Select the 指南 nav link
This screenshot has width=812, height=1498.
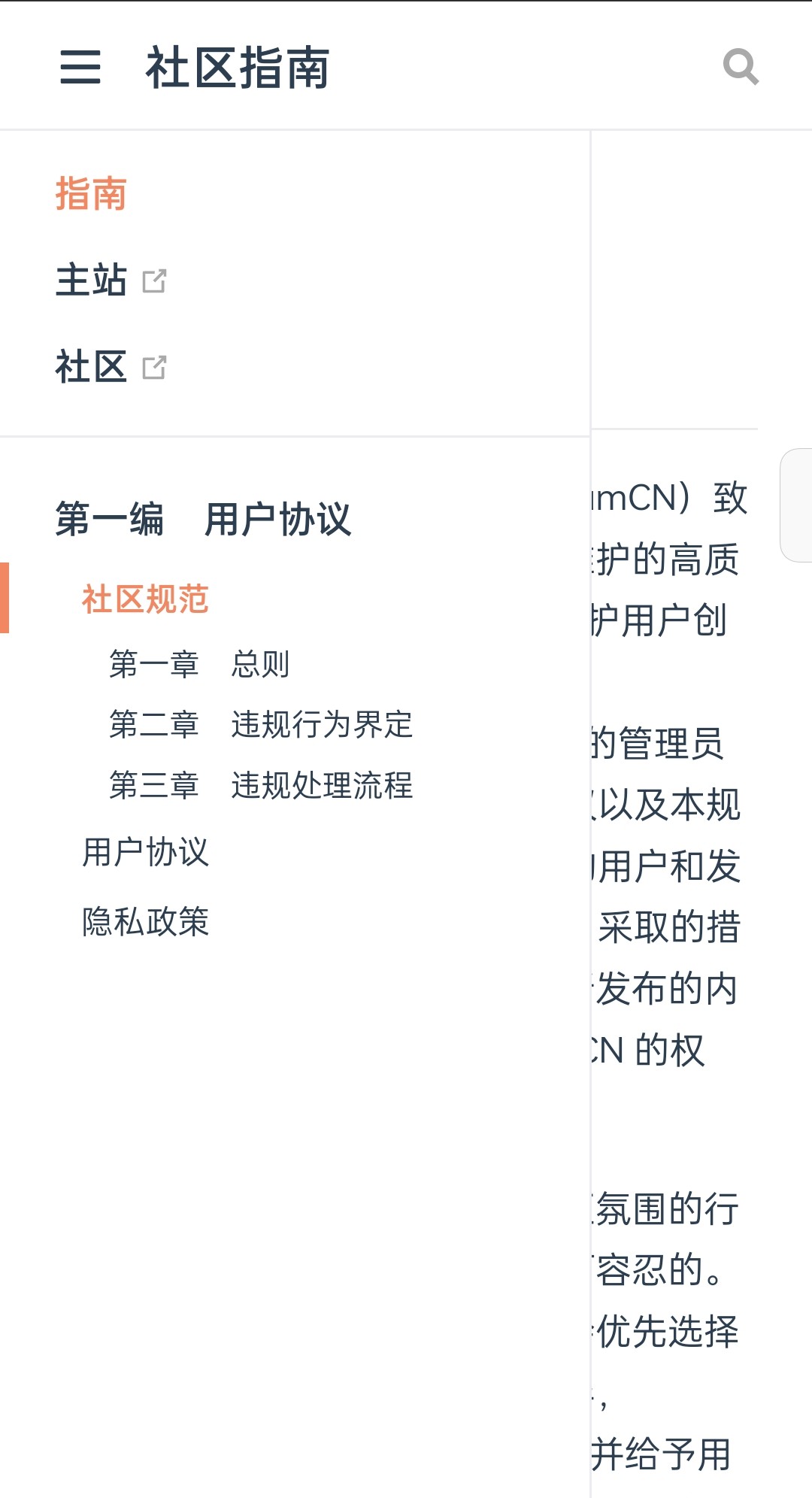91,194
